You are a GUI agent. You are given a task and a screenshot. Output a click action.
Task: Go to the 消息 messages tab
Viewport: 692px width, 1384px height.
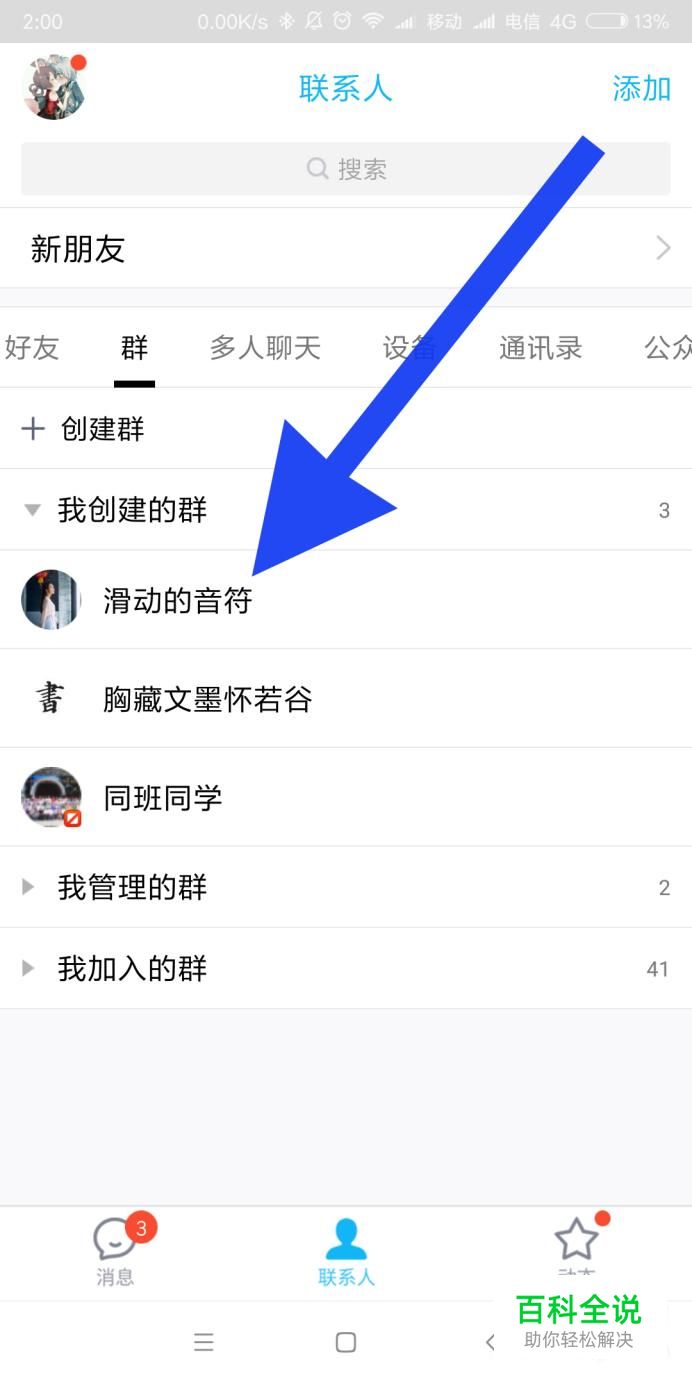(115, 1251)
